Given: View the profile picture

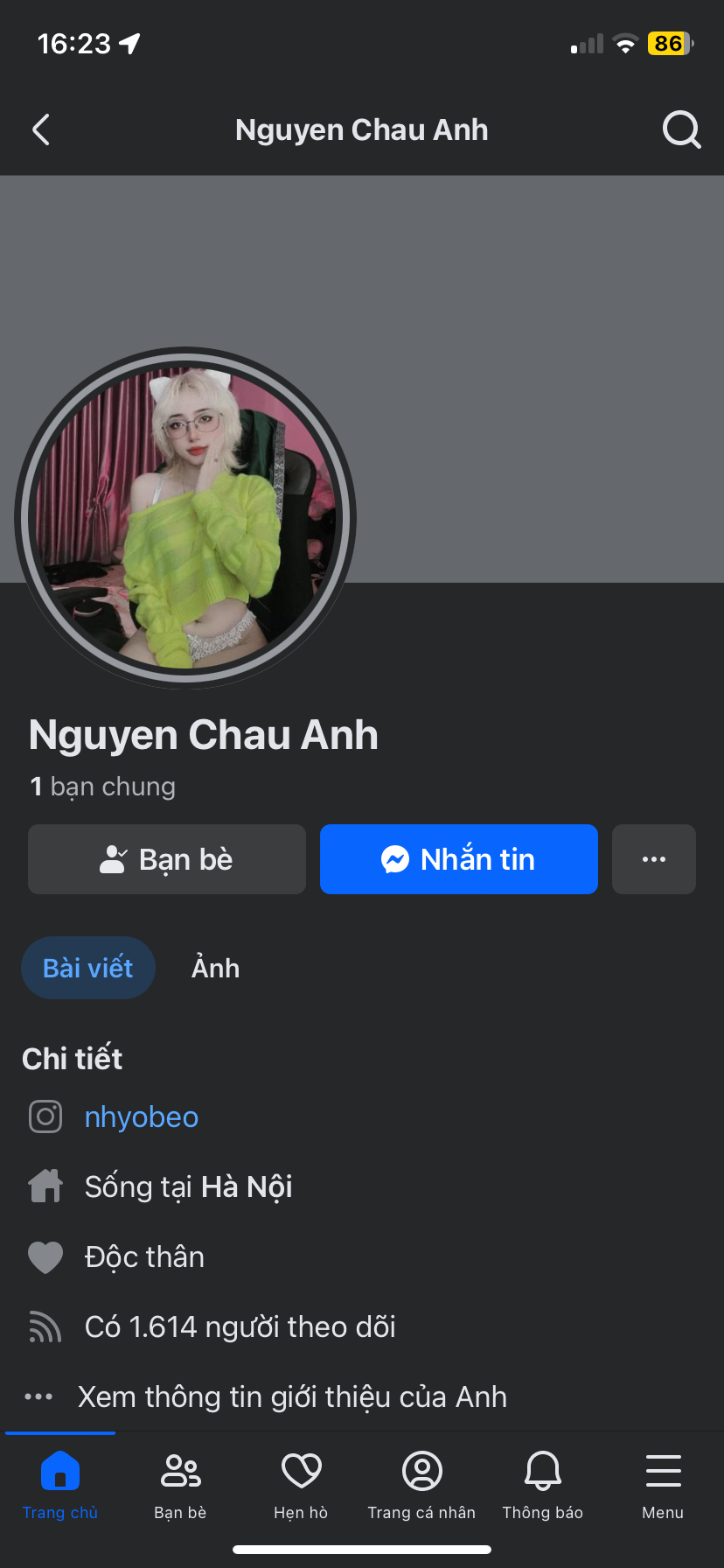Looking at the screenshot, I should point(184,518).
